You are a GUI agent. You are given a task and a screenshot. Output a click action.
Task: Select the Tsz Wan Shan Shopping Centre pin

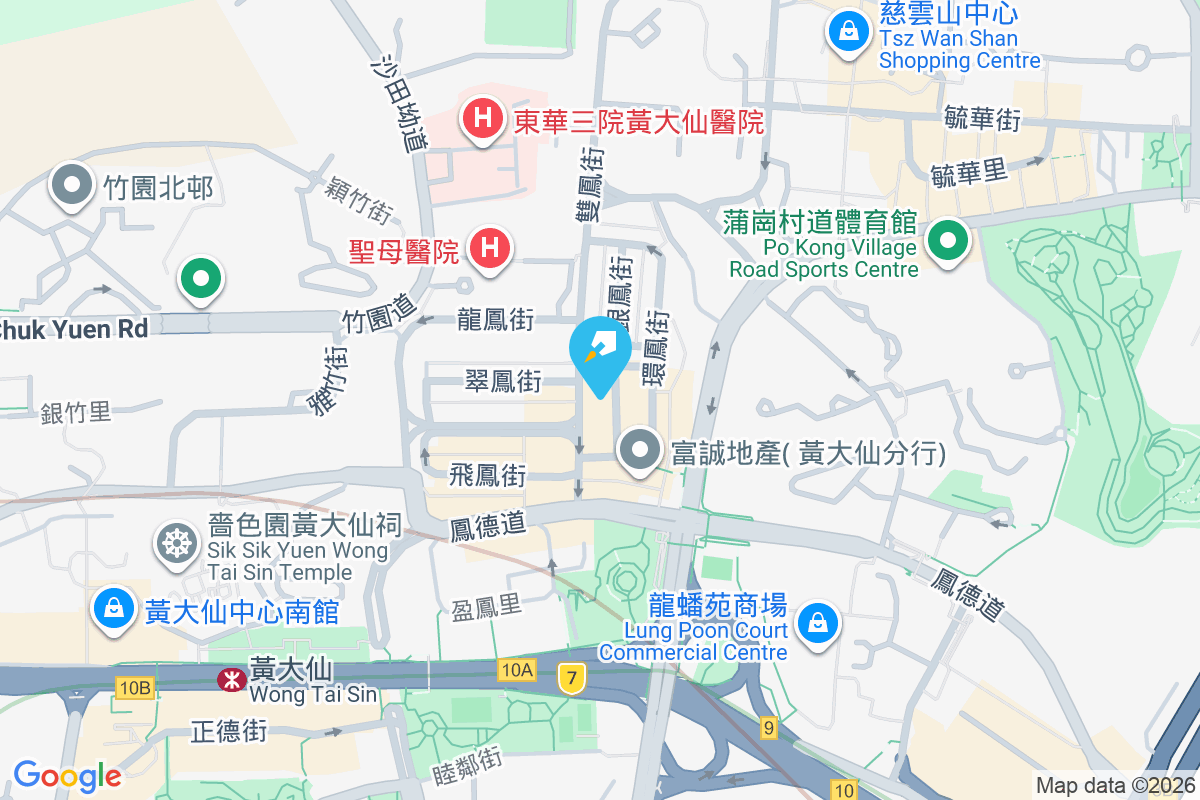coord(848,32)
